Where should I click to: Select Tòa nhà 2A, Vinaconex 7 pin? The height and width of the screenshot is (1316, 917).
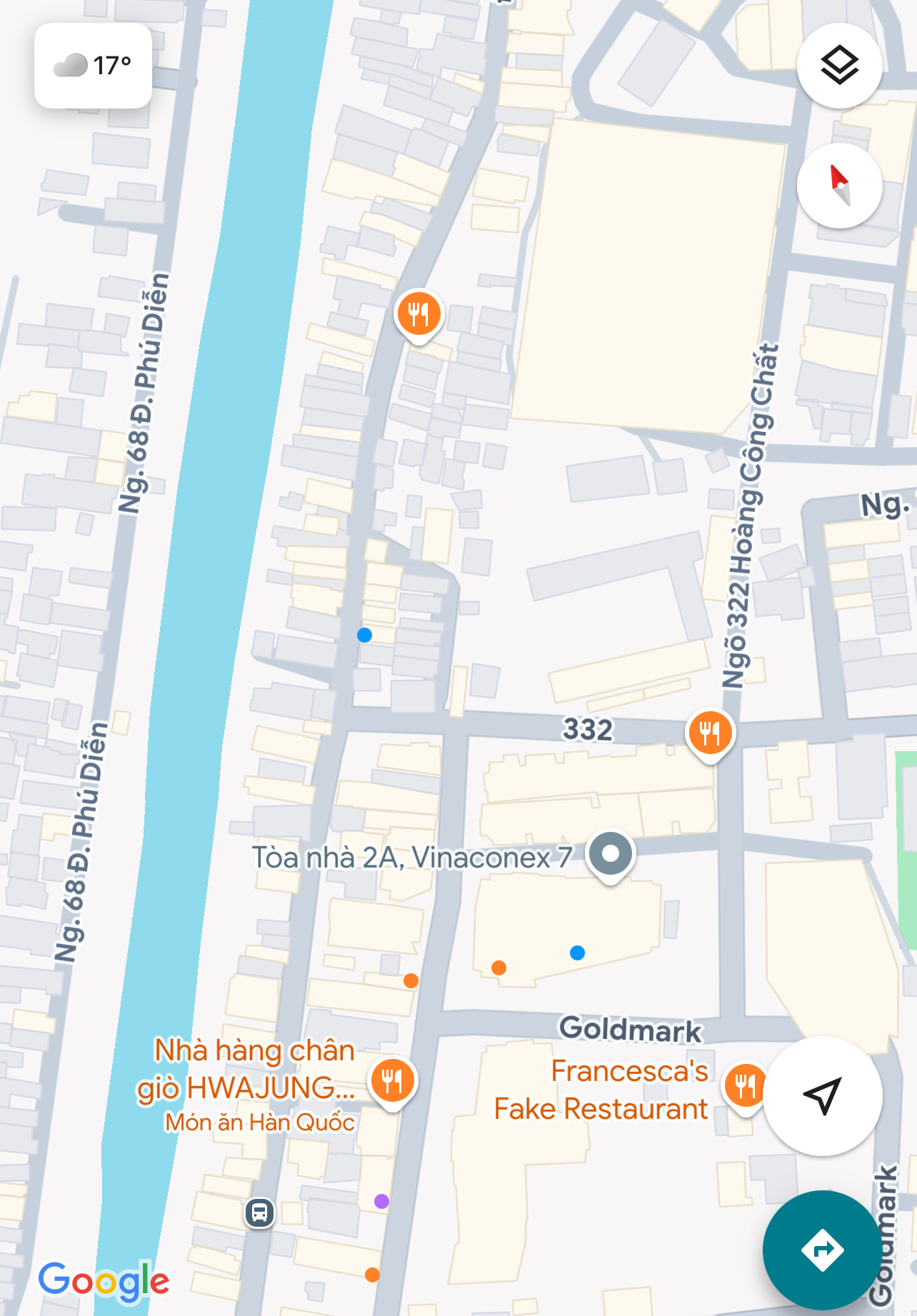[610, 854]
